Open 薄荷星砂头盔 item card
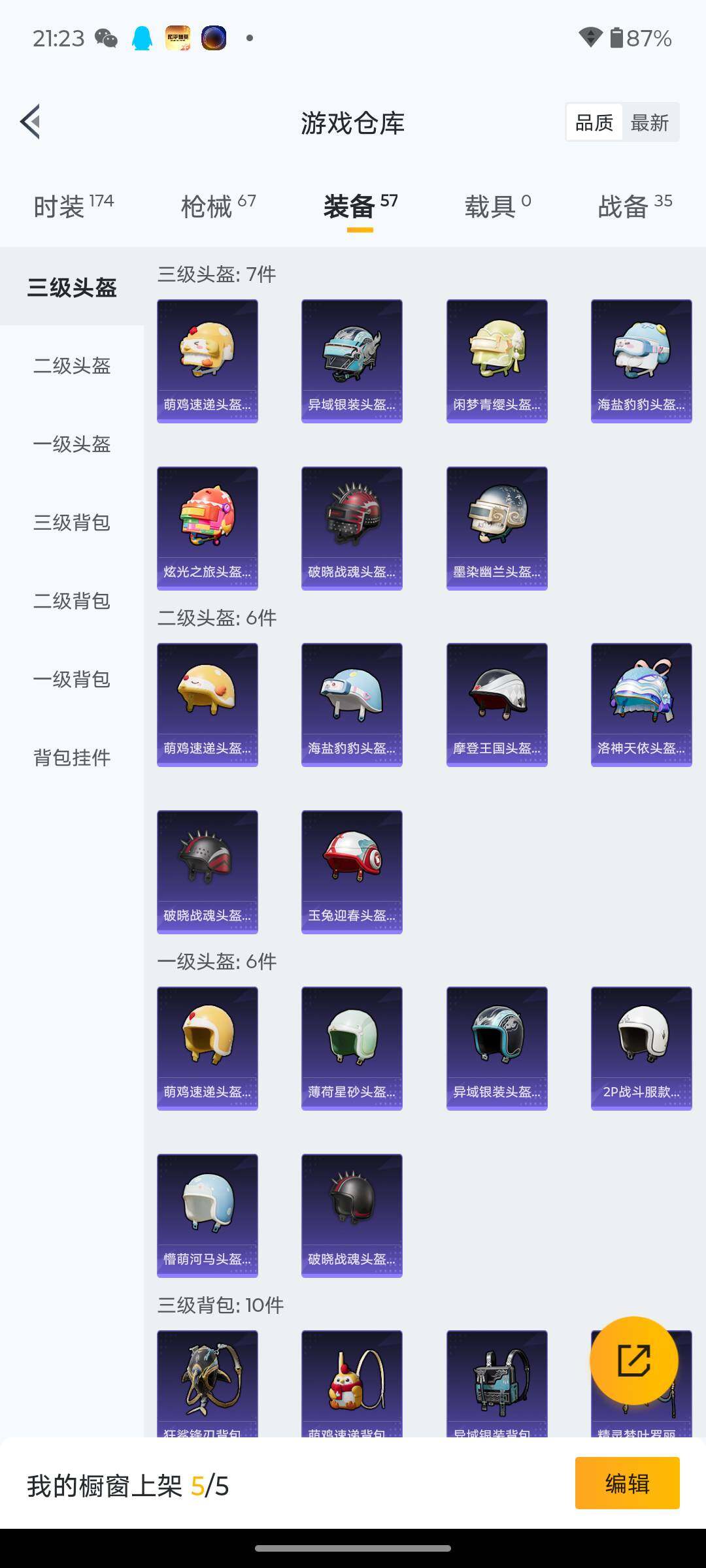 [352, 1048]
